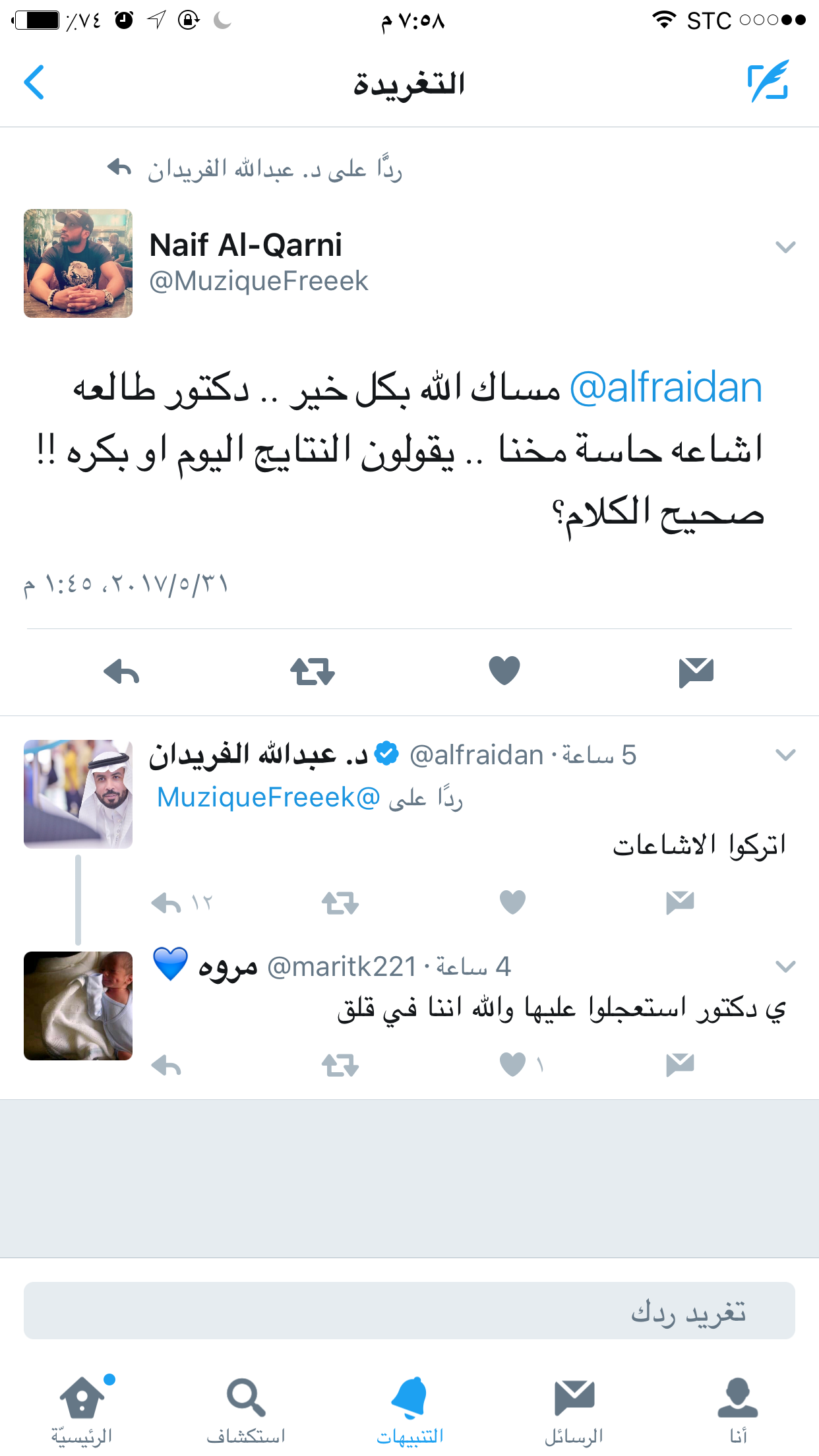
Task: Like Naif Al-Qarni's main tweet
Action: point(504,671)
